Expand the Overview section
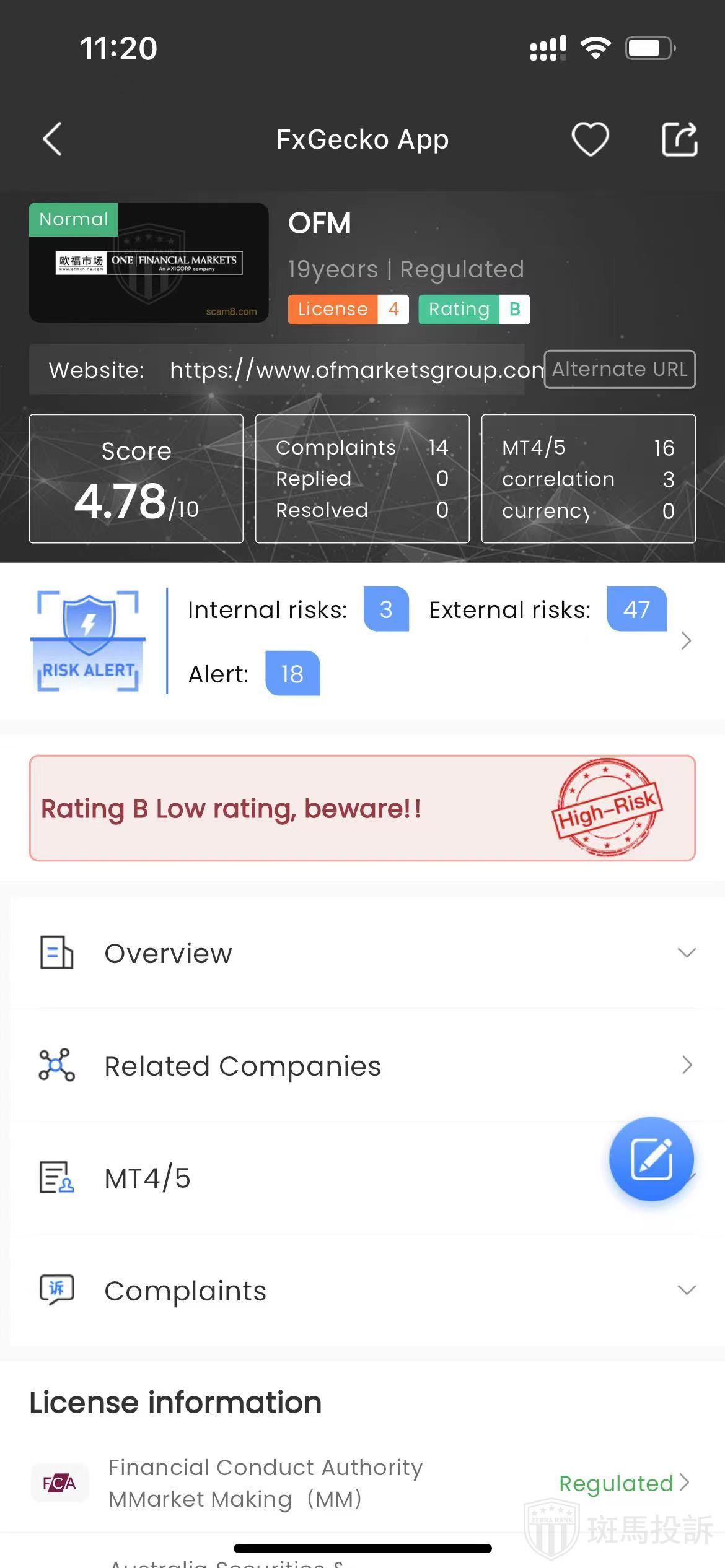The image size is (725, 1568). (x=362, y=953)
